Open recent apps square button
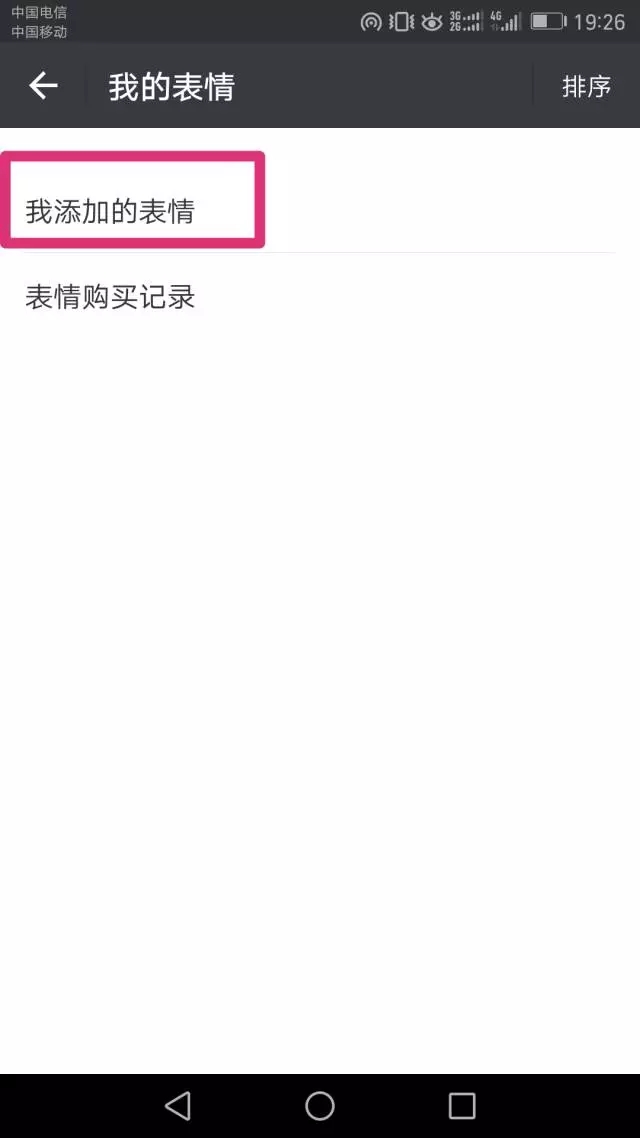640x1138 pixels. coord(462,1106)
